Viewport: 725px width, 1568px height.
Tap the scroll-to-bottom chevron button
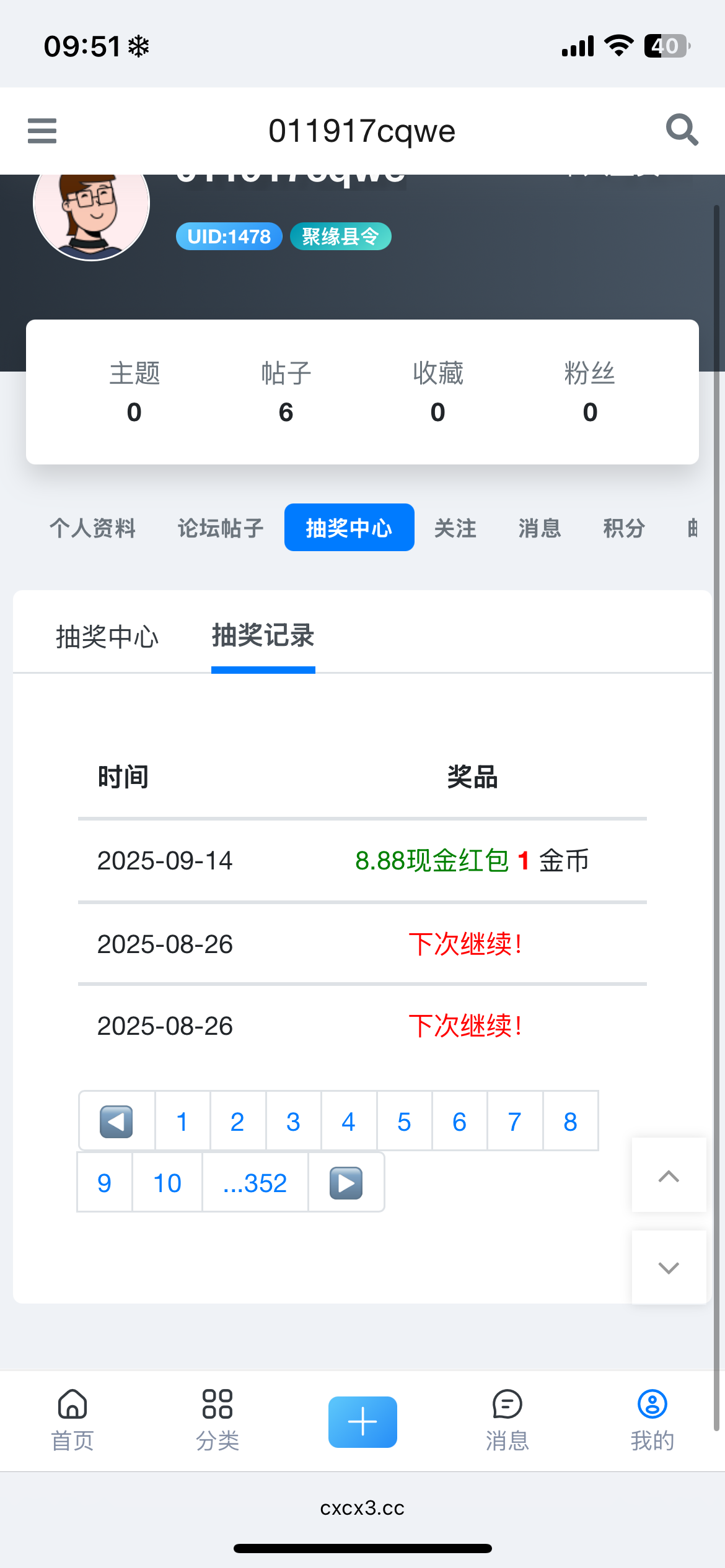(x=669, y=1268)
